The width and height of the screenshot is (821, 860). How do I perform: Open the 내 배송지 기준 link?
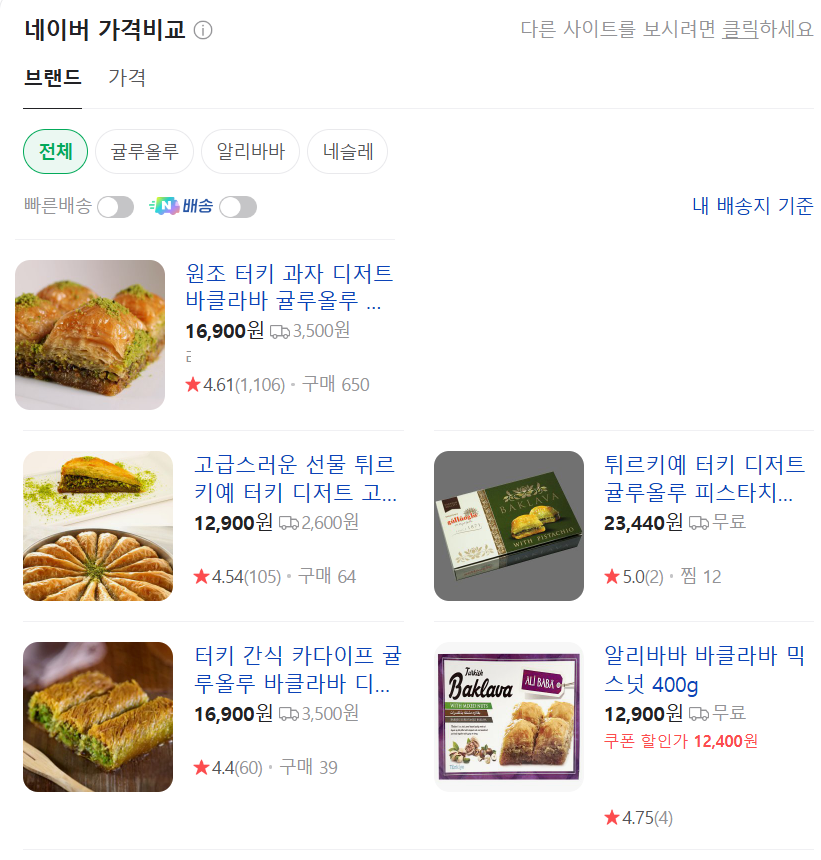pos(752,206)
